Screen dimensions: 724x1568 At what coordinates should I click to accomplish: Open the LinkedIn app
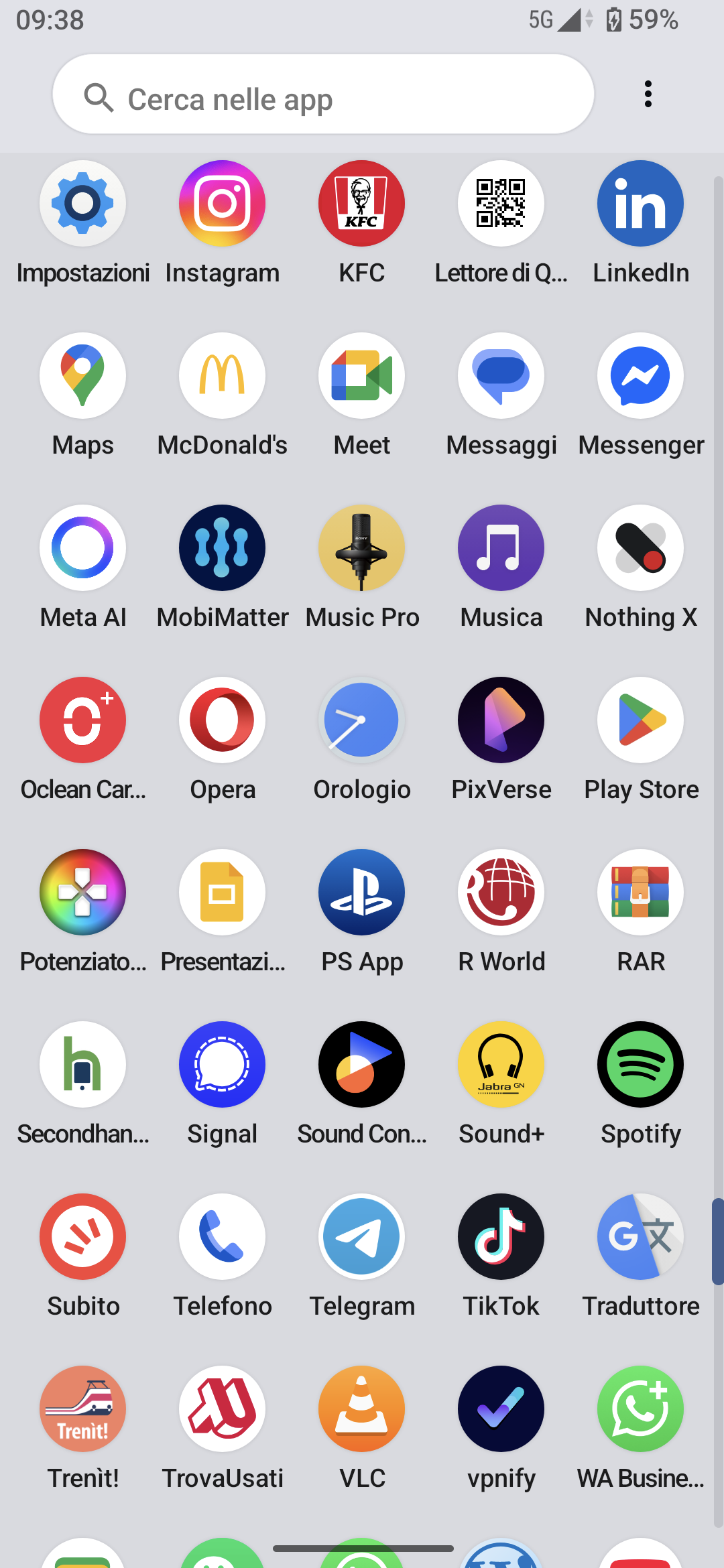[640, 204]
